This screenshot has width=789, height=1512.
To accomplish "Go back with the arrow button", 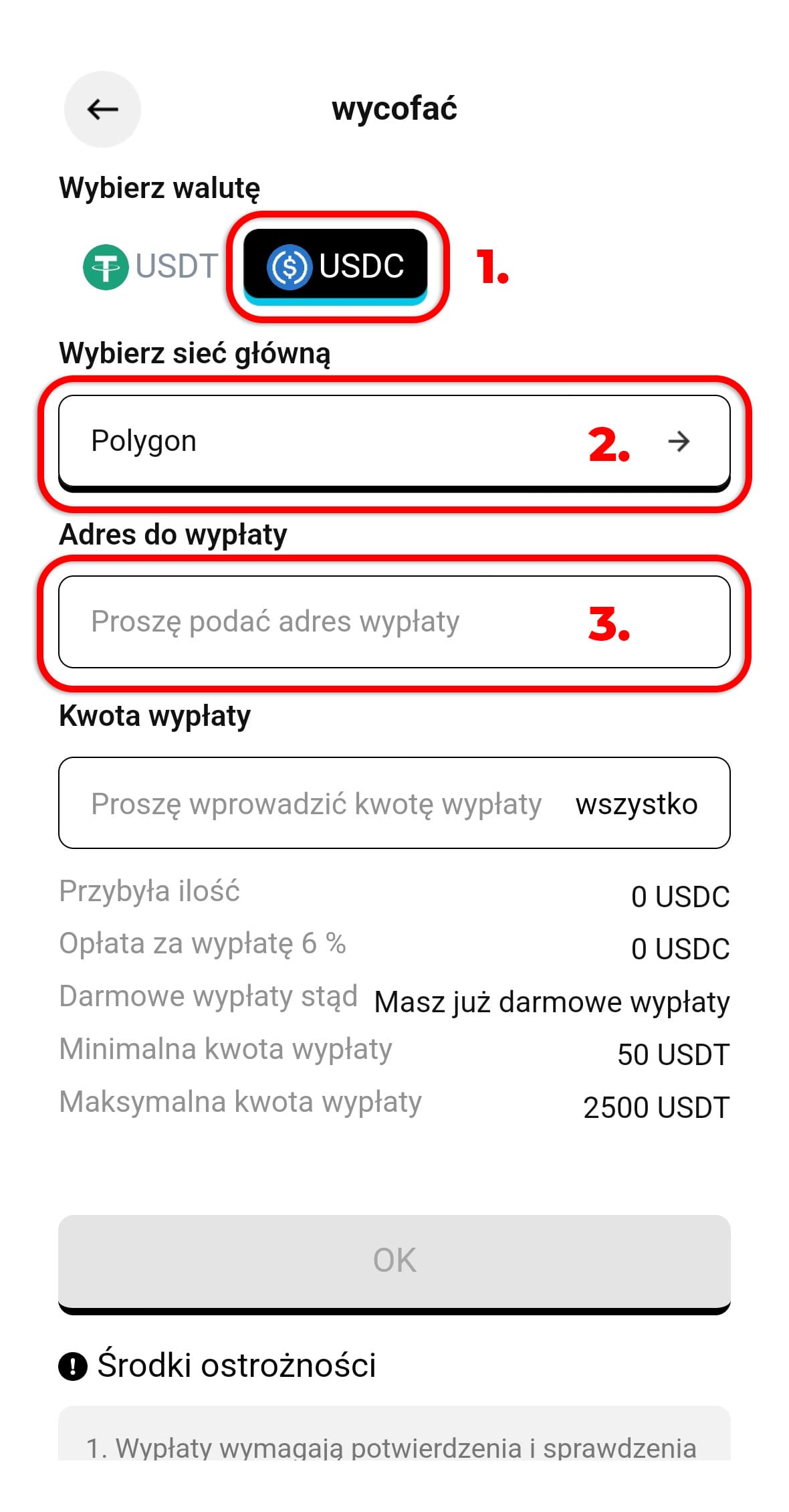I will pyautogui.click(x=102, y=109).
